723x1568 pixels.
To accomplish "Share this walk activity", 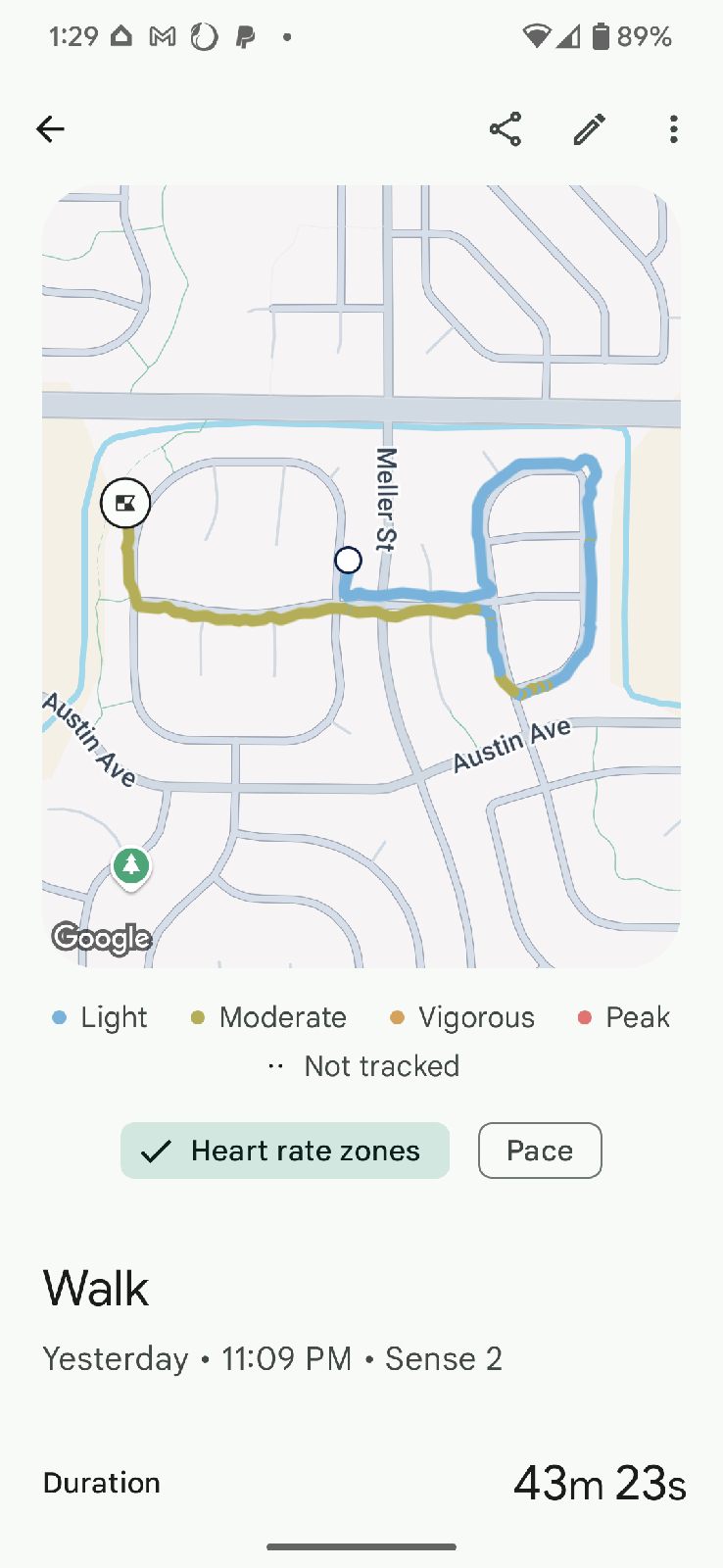I will [x=506, y=128].
